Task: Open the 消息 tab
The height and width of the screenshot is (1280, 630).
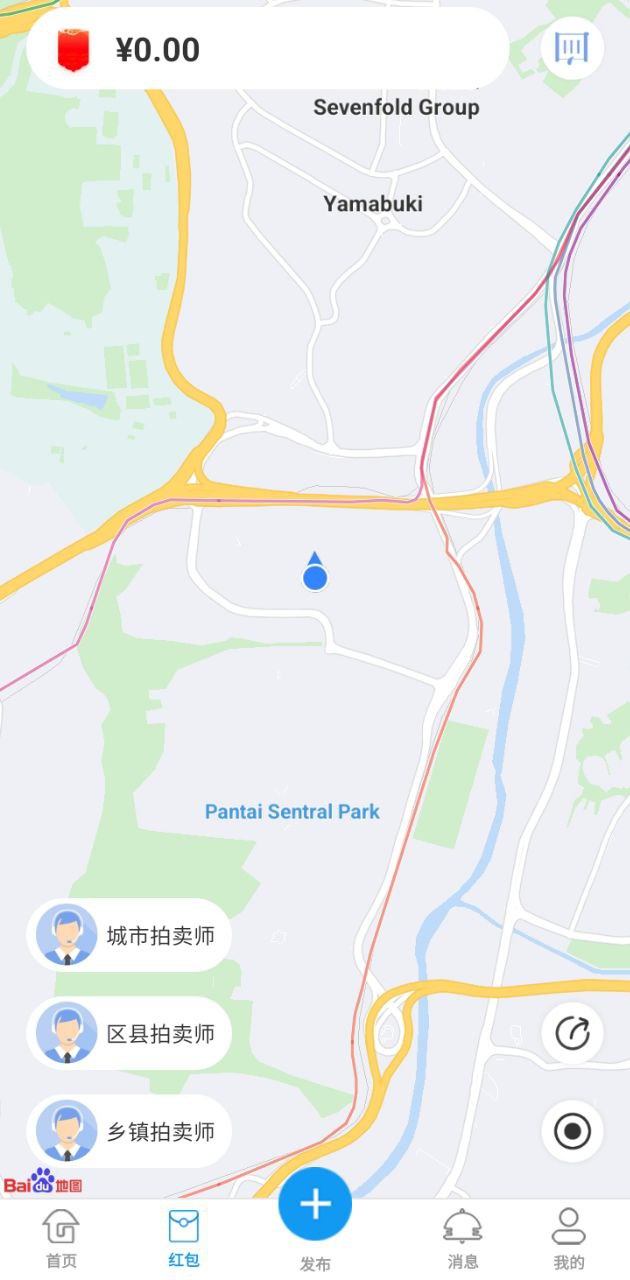Action: pyautogui.click(x=462, y=1238)
